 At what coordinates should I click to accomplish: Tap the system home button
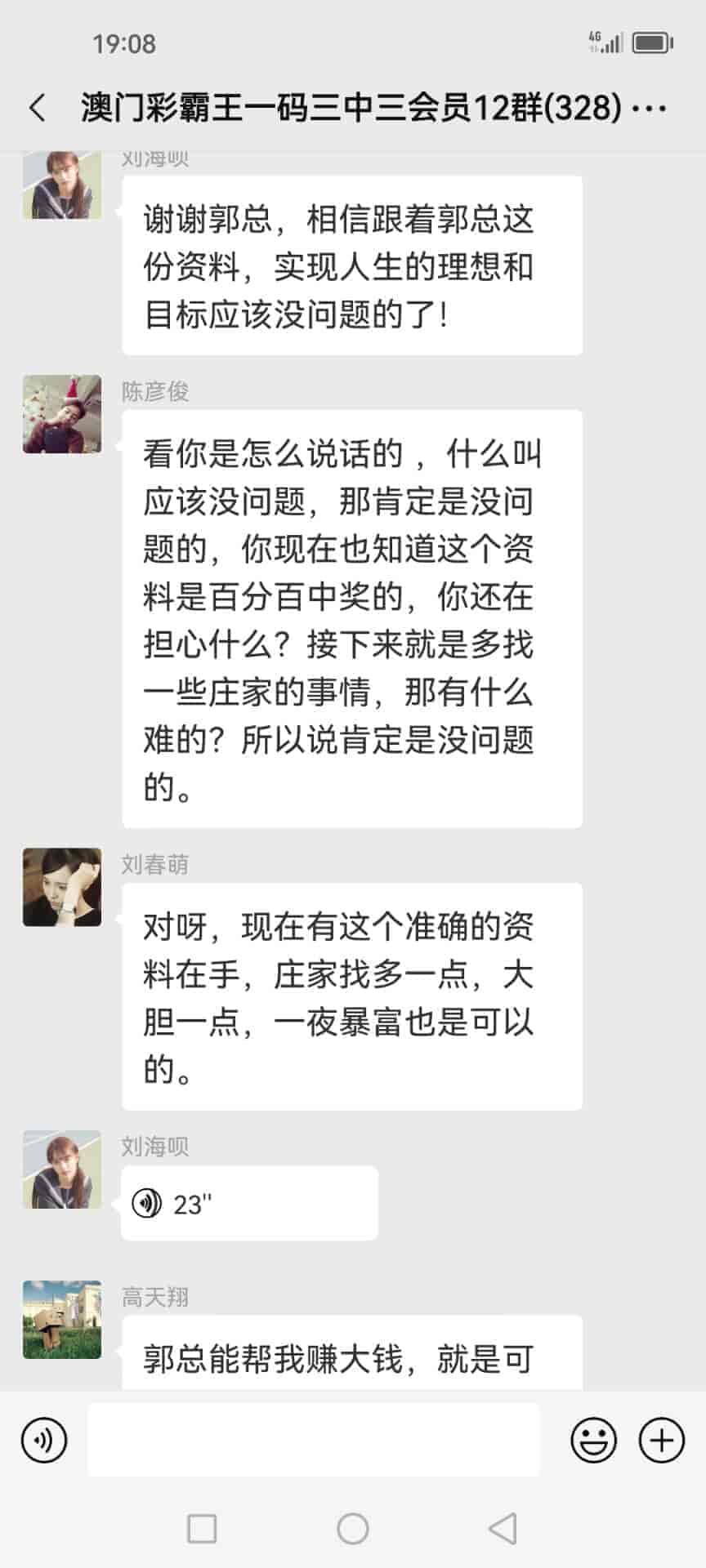coord(353,1528)
